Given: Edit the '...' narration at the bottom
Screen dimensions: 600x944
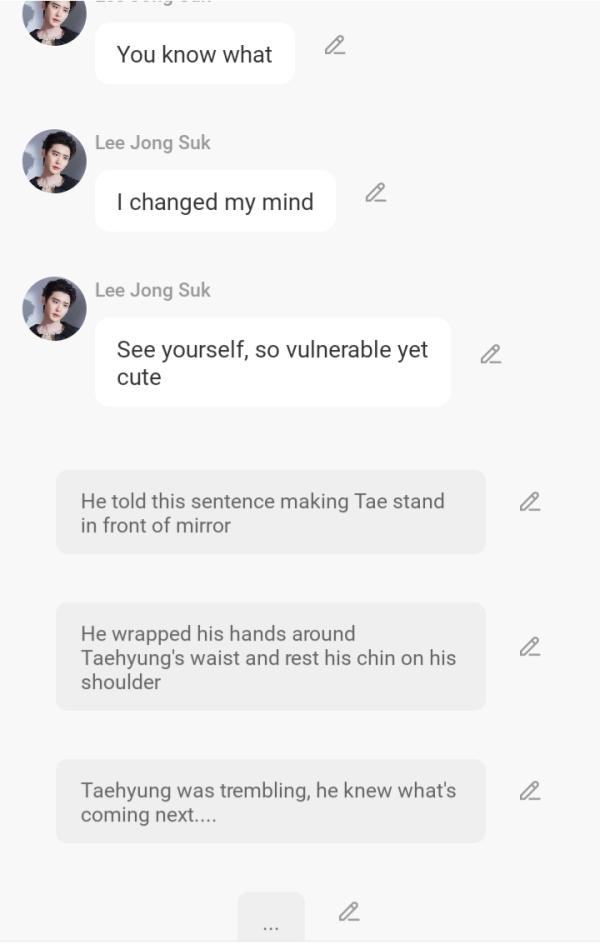Looking at the screenshot, I should point(349,912).
